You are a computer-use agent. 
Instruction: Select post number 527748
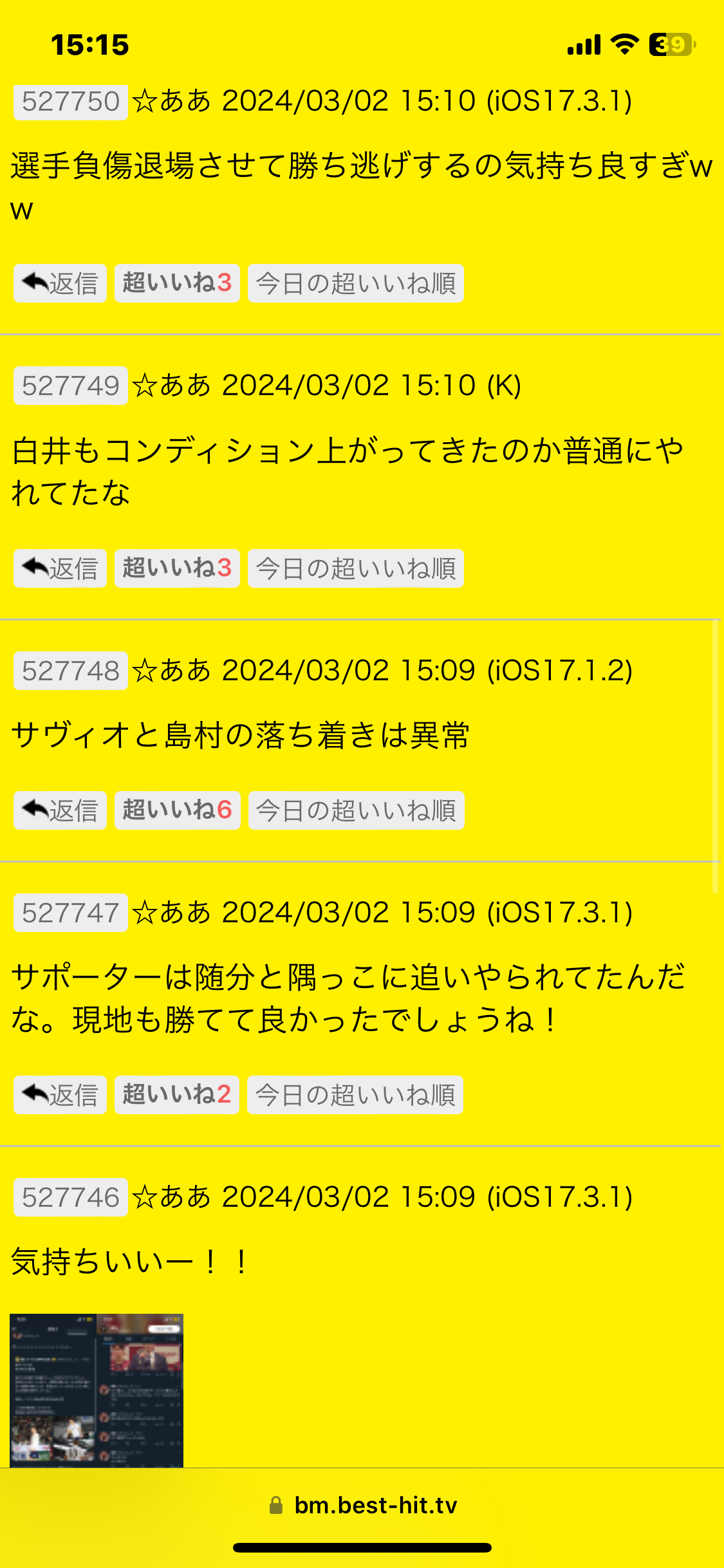pos(71,671)
